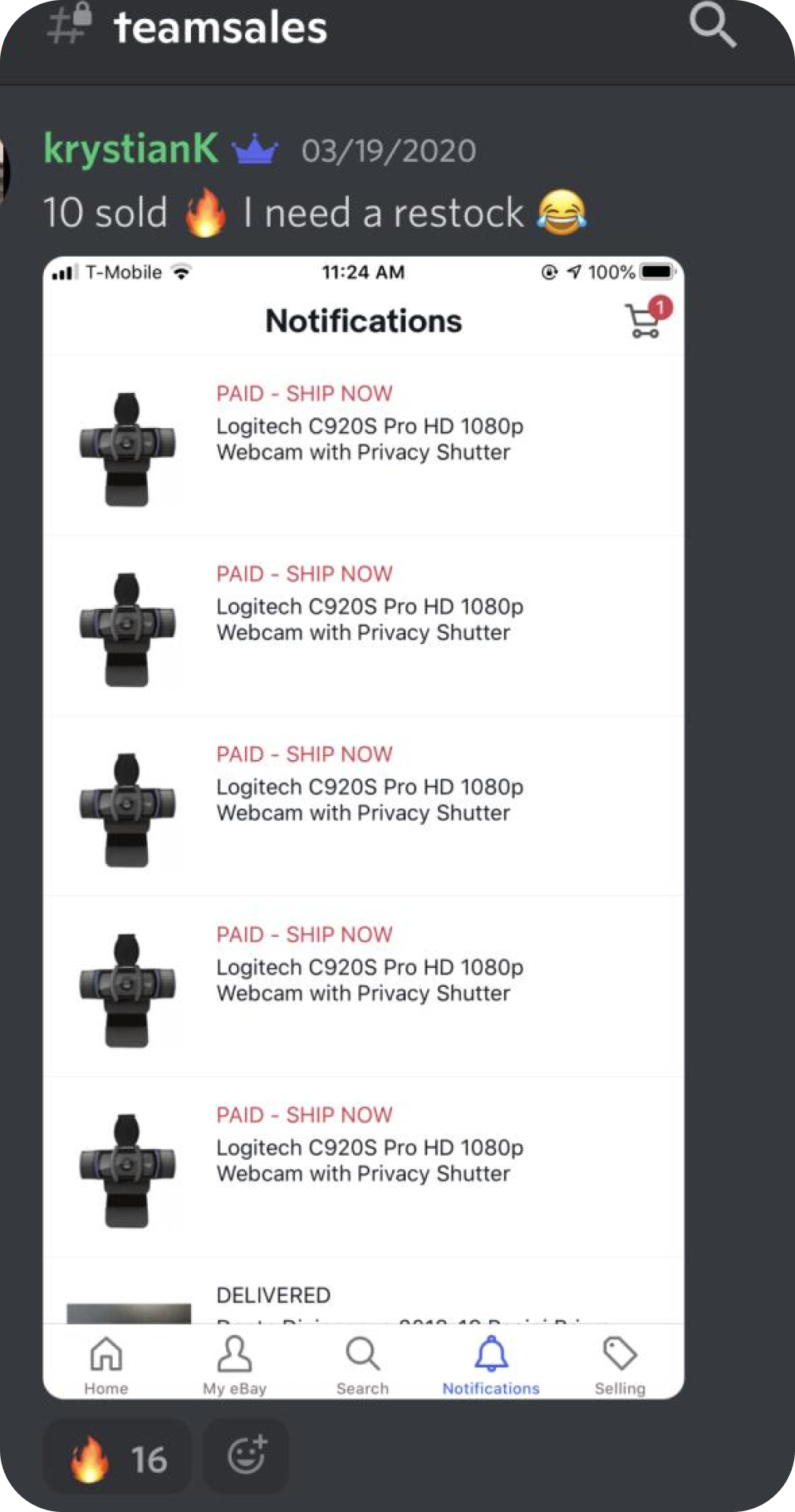Open search in the teamsales channel
Viewport: 795px width, 1512px height.
(713, 25)
